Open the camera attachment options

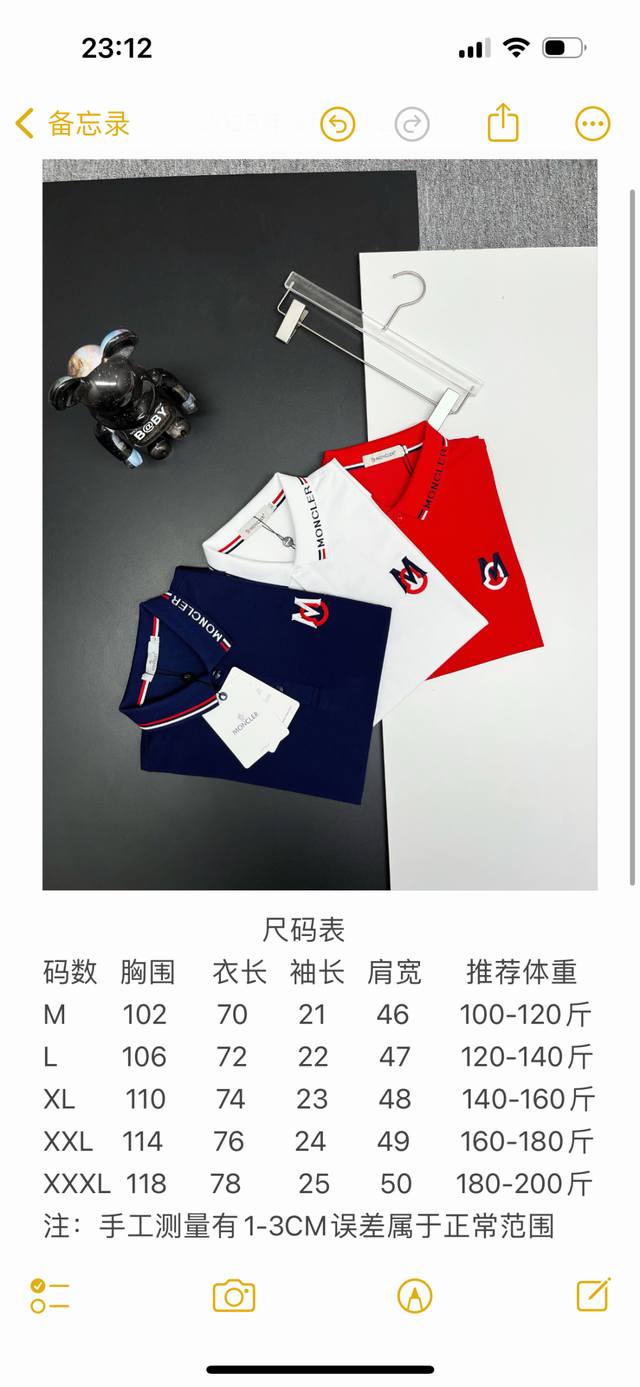pyautogui.click(x=234, y=1296)
